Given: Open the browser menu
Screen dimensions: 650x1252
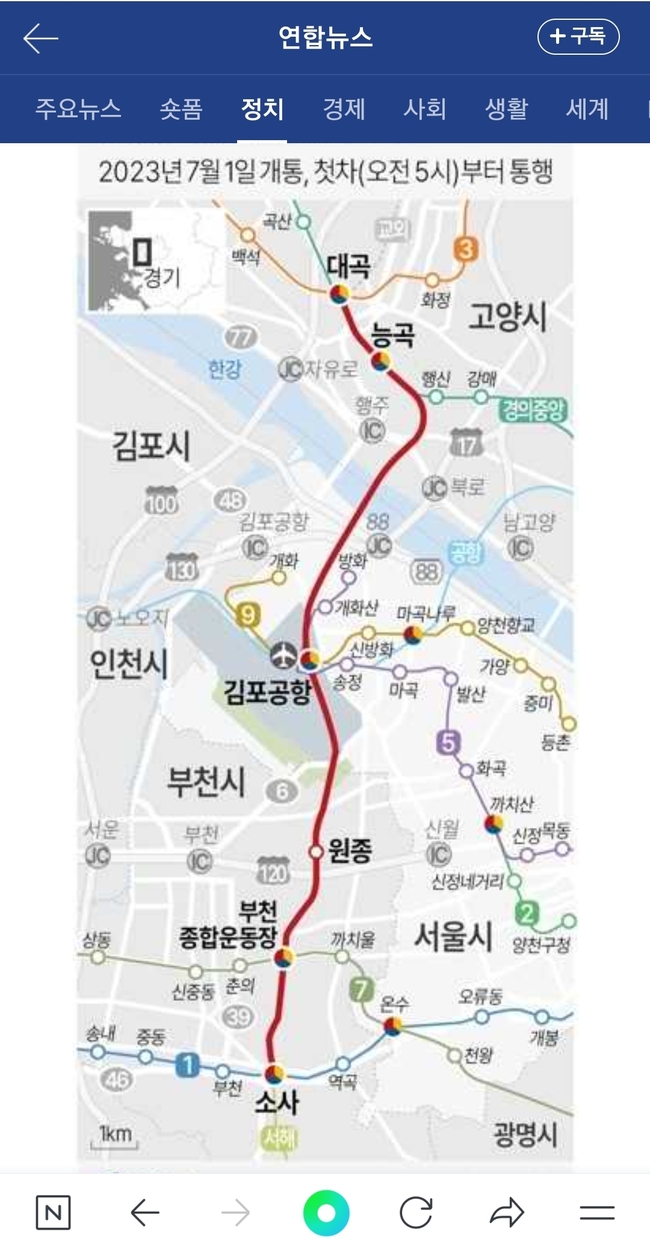Looking at the screenshot, I should (x=597, y=1213).
